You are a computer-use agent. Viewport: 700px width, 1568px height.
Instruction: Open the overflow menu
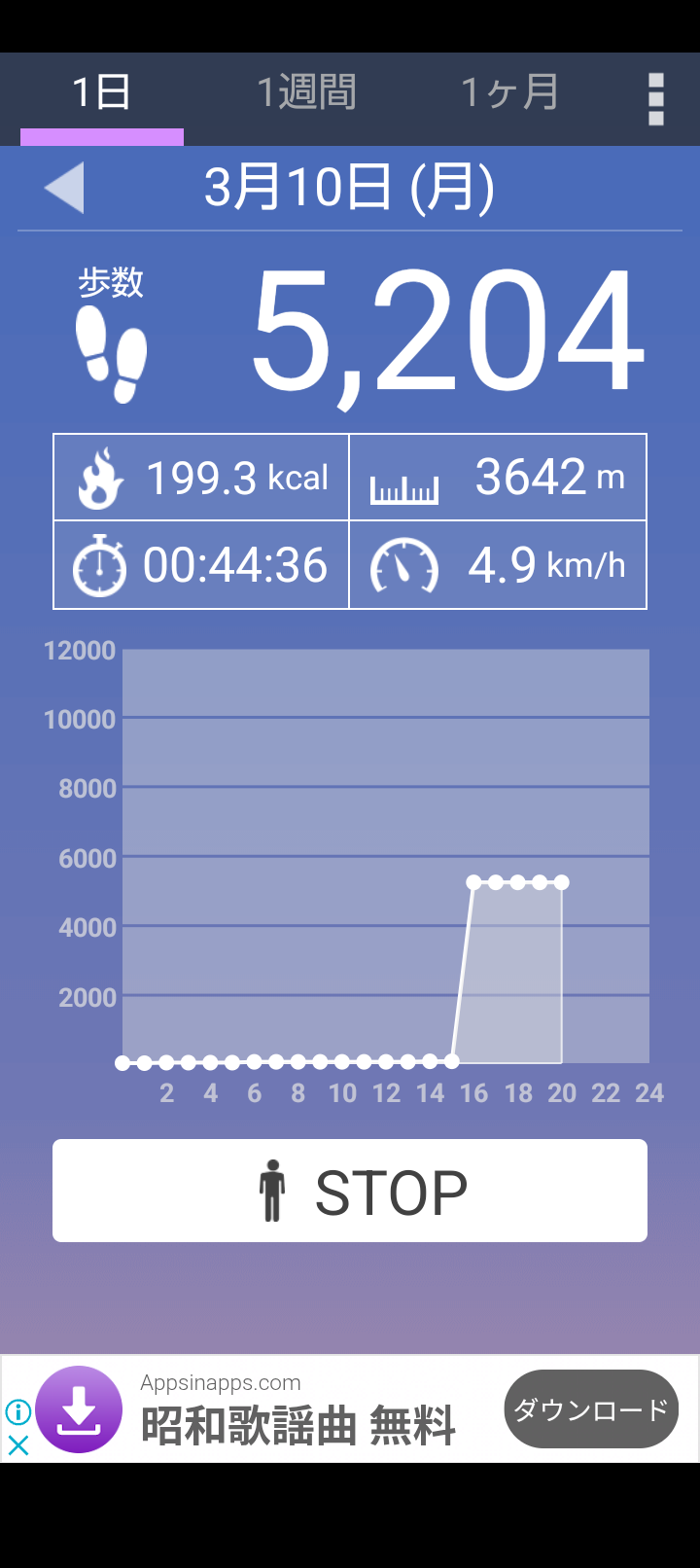pyautogui.click(x=656, y=99)
